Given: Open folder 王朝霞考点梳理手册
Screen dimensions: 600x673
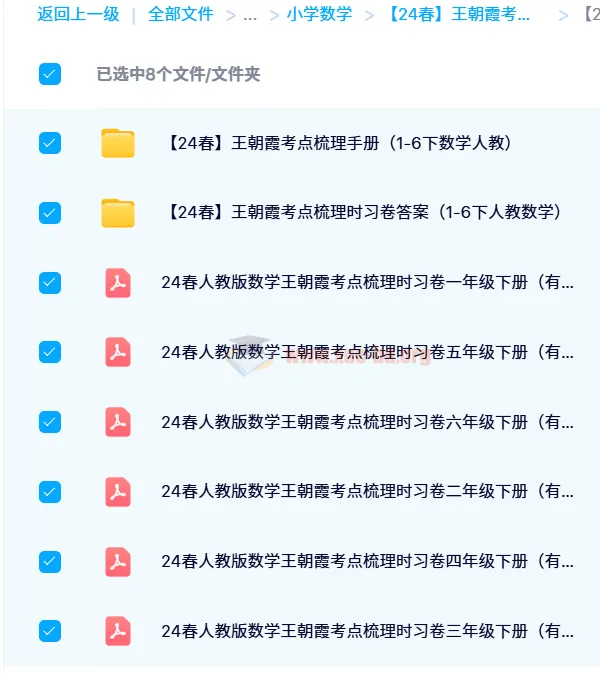Looking at the screenshot, I should point(340,143).
